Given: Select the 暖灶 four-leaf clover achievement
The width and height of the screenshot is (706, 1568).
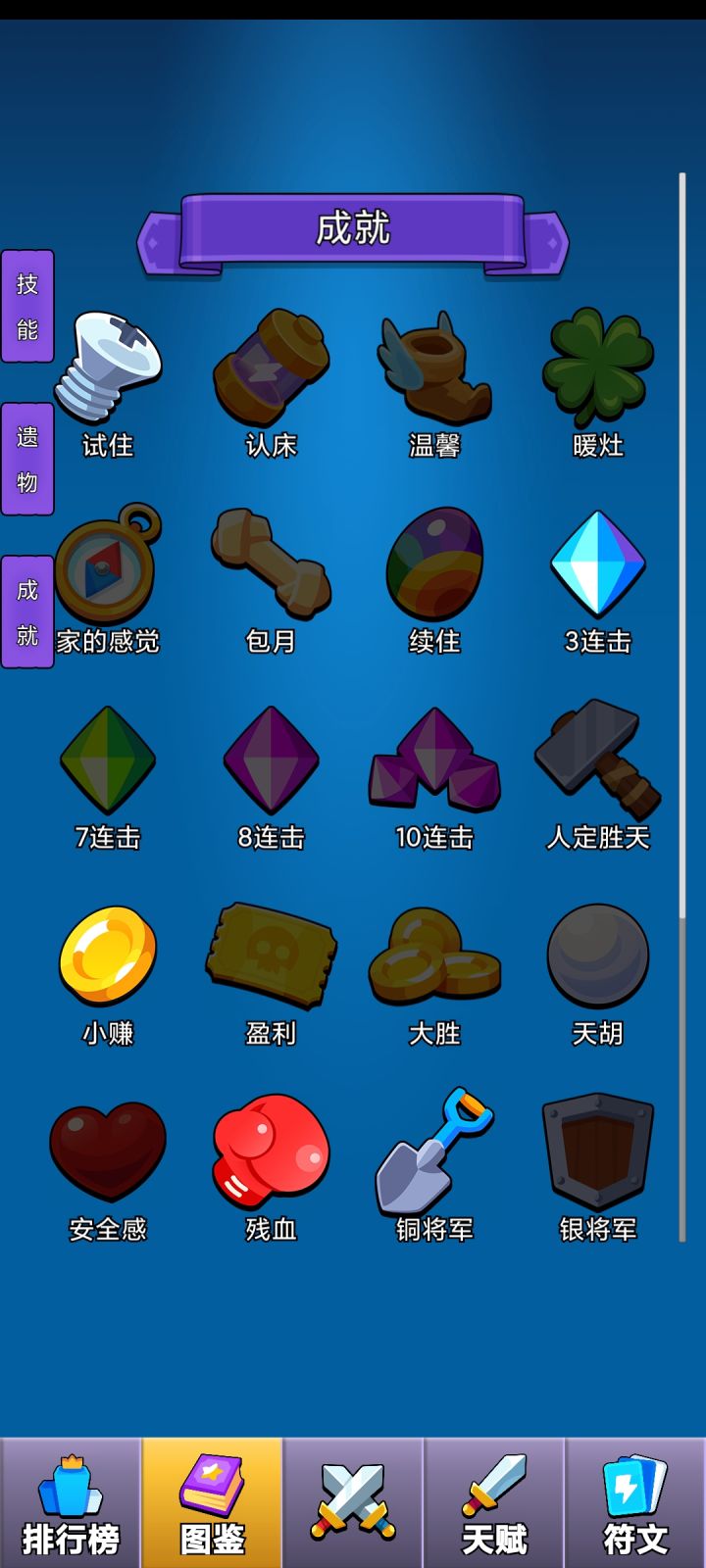Looking at the screenshot, I should [x=598, y=367].
